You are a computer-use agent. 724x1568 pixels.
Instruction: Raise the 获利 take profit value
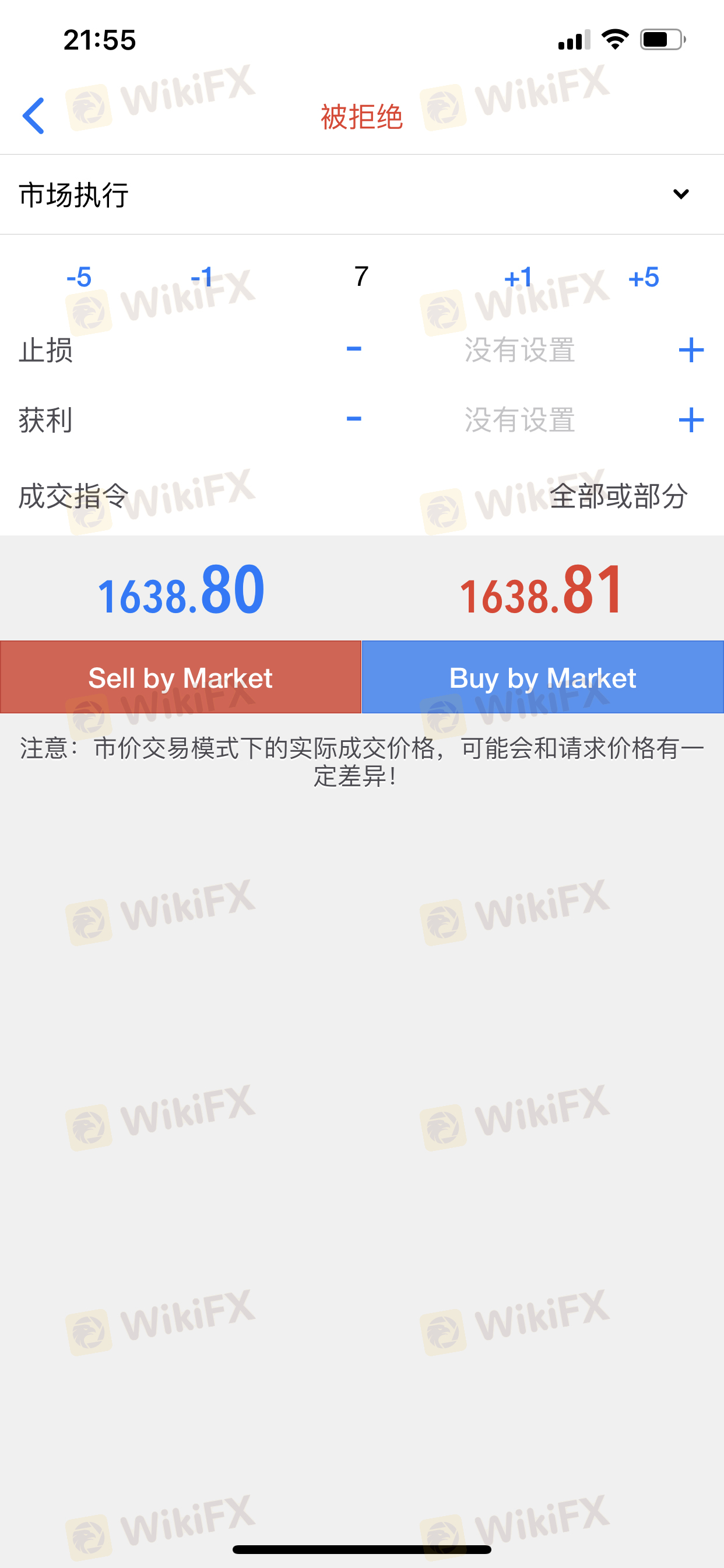click(x=691, y=420)
